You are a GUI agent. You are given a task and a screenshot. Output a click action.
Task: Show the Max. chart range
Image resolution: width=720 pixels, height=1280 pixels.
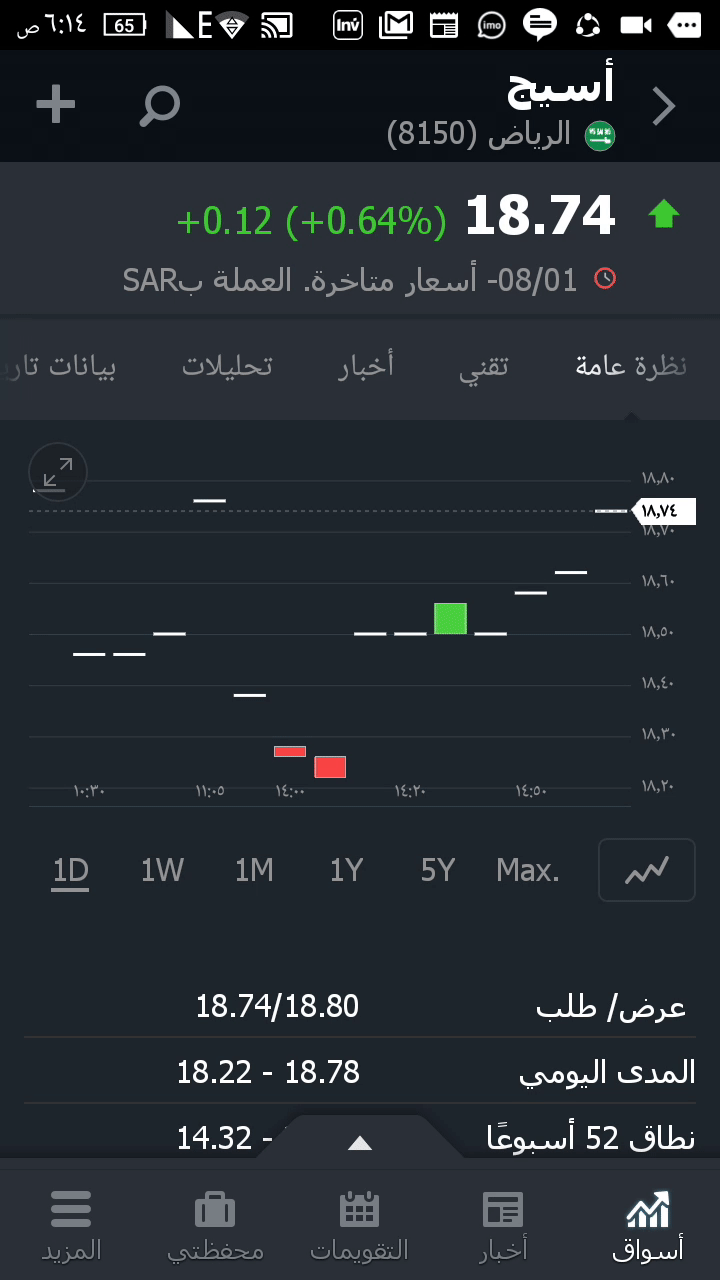528,871
